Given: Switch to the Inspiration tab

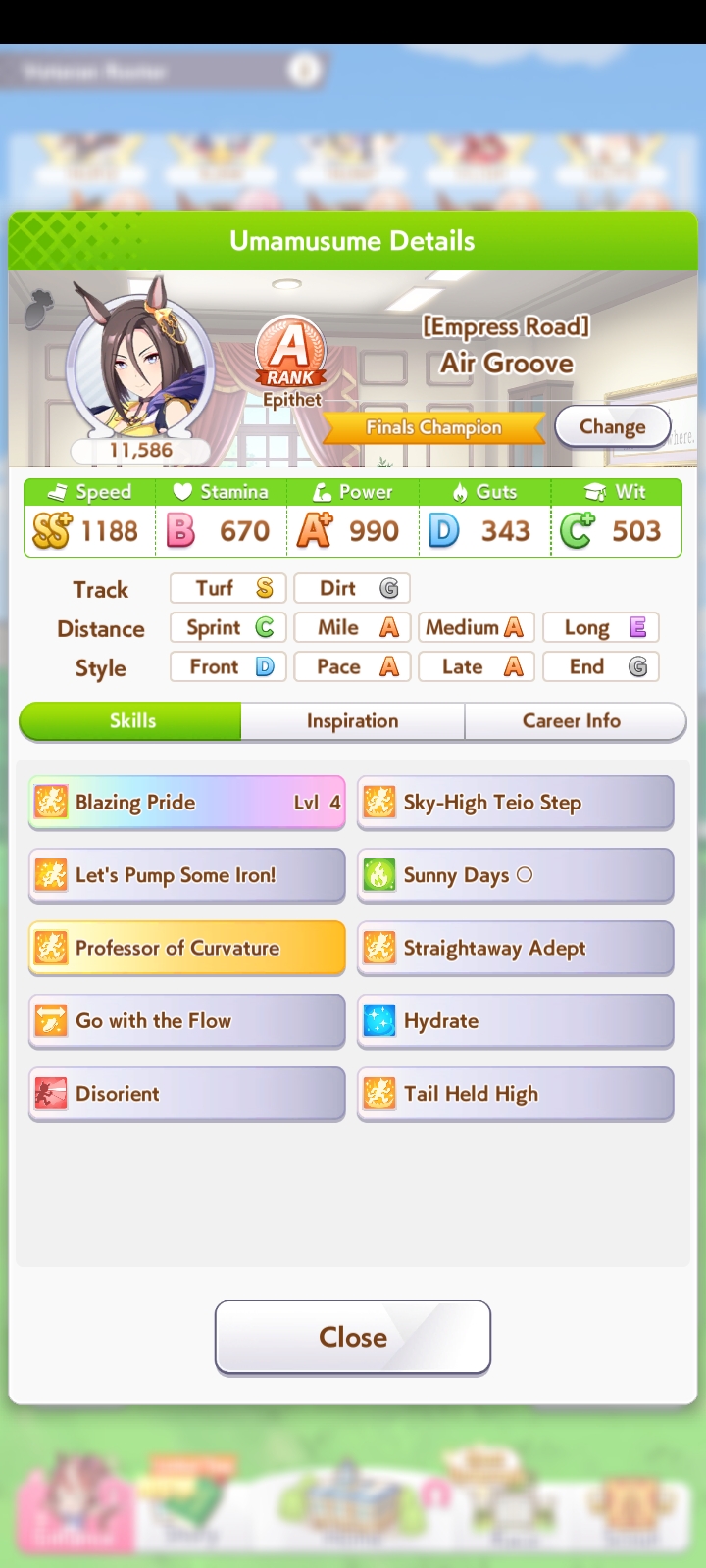Looking at the screenshot, I should click(x=353, y=721).
